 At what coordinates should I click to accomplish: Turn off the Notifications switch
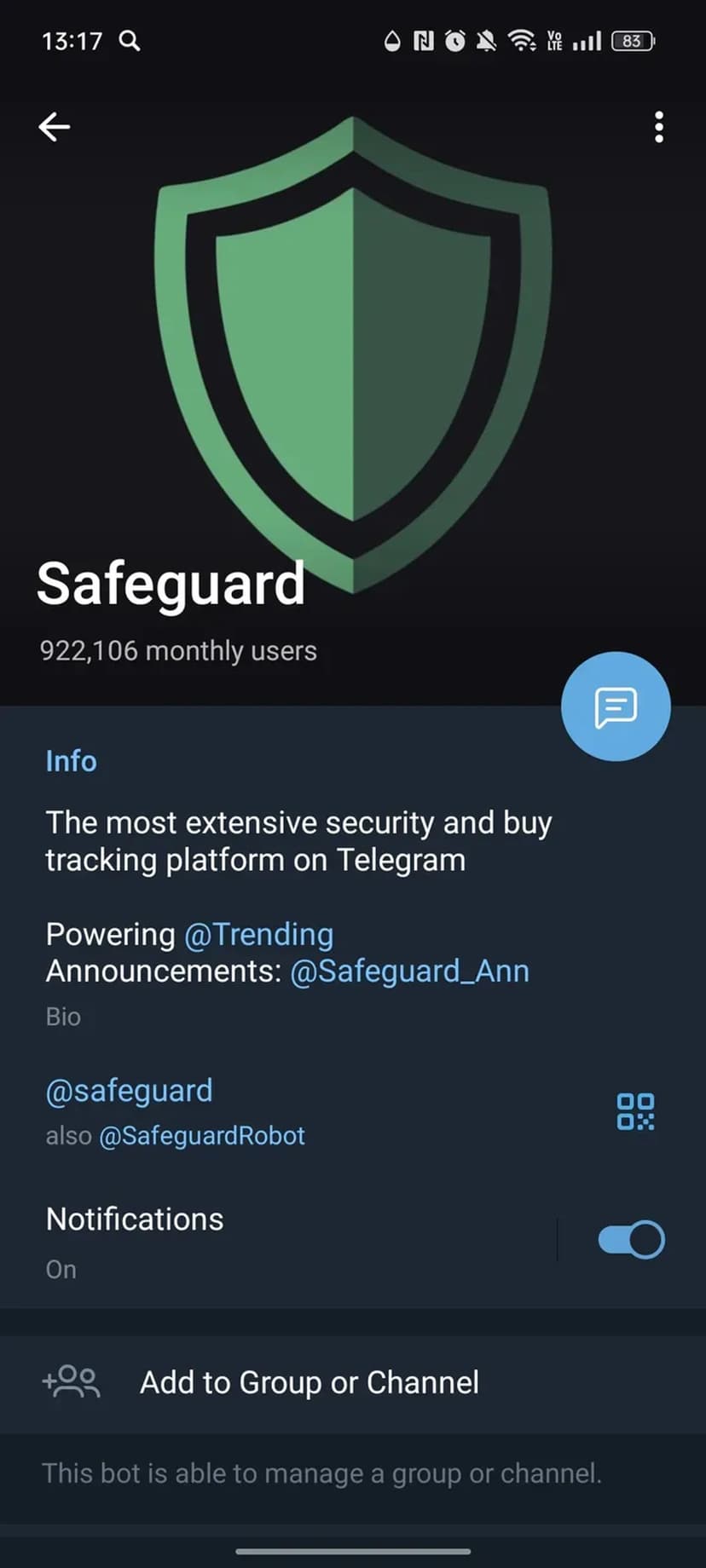[x=631, y=1240]
